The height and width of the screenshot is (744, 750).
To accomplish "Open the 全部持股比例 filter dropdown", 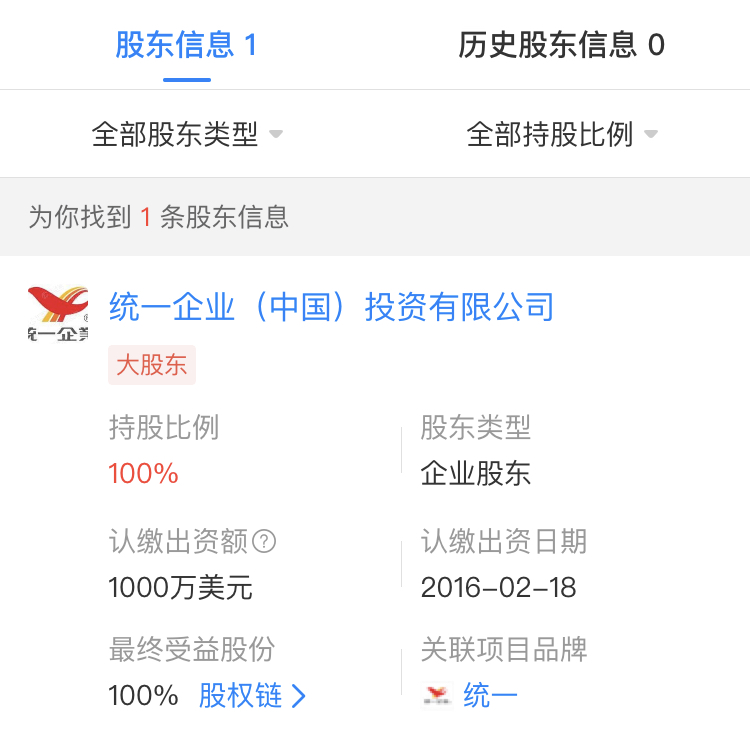I will click(561, 134).
